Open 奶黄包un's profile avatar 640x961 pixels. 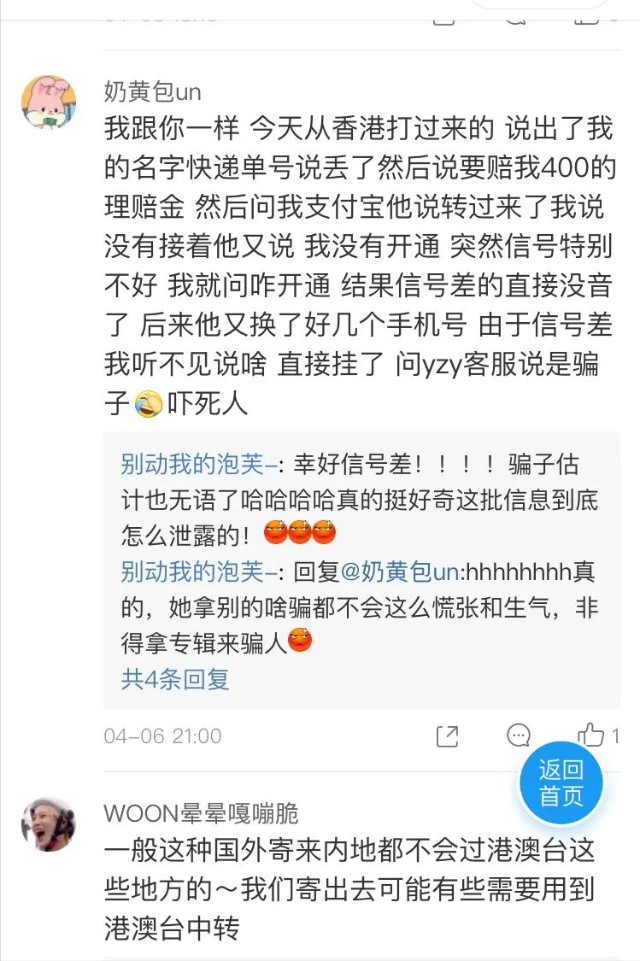click(x=48, y=101)
